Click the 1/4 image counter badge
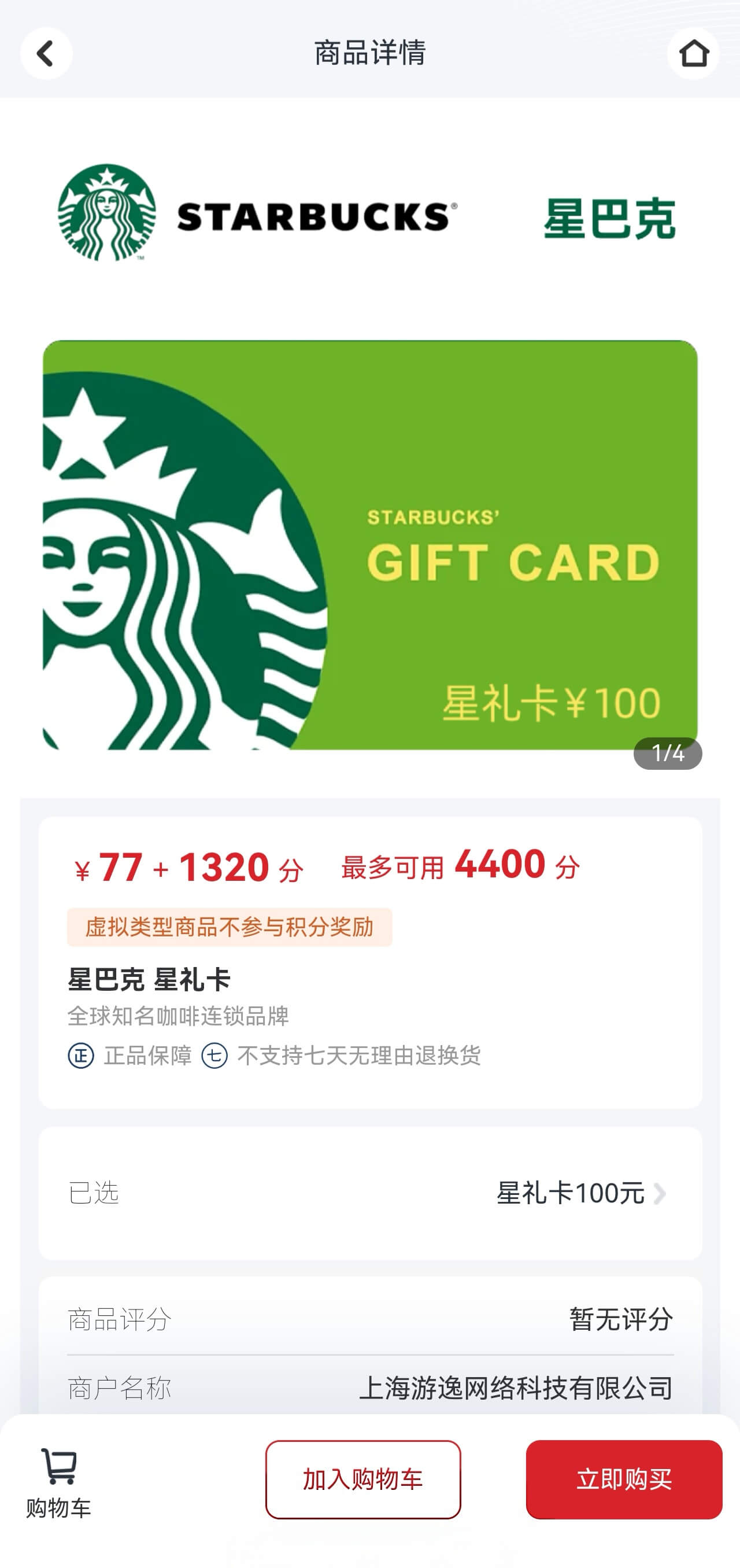Viewport: 740px width, 1568px height. point(667,753)
